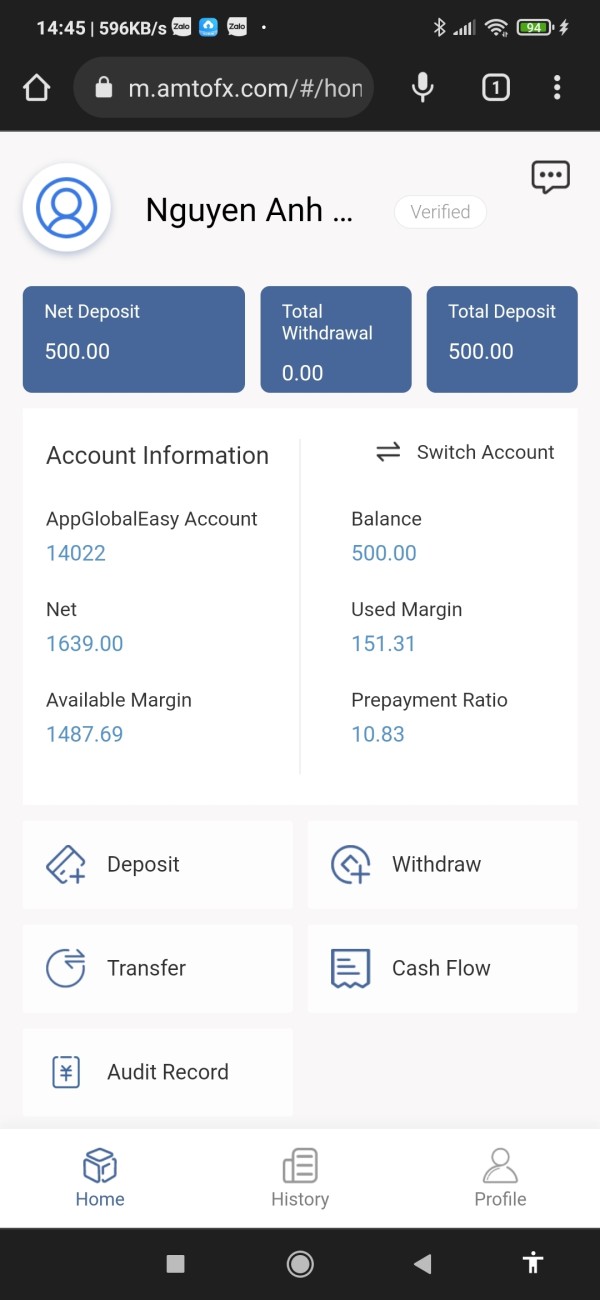
Task: Select the Transfer option
Action: tap(158, 968)
